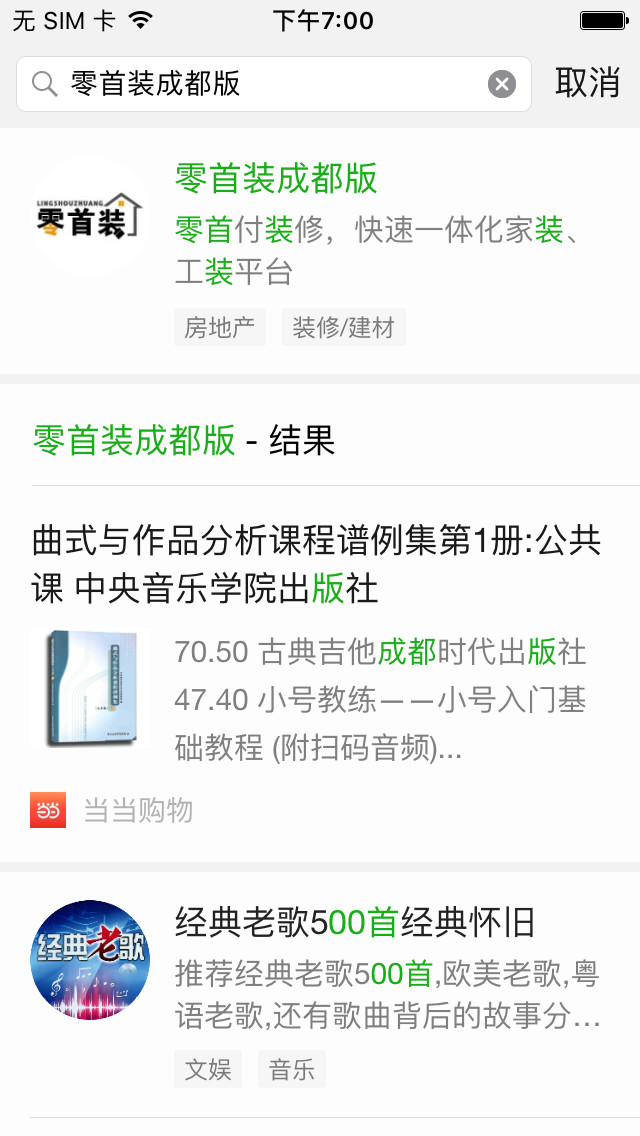Open the 经典老歌500首经典怀旧 account

pos(320,995)
